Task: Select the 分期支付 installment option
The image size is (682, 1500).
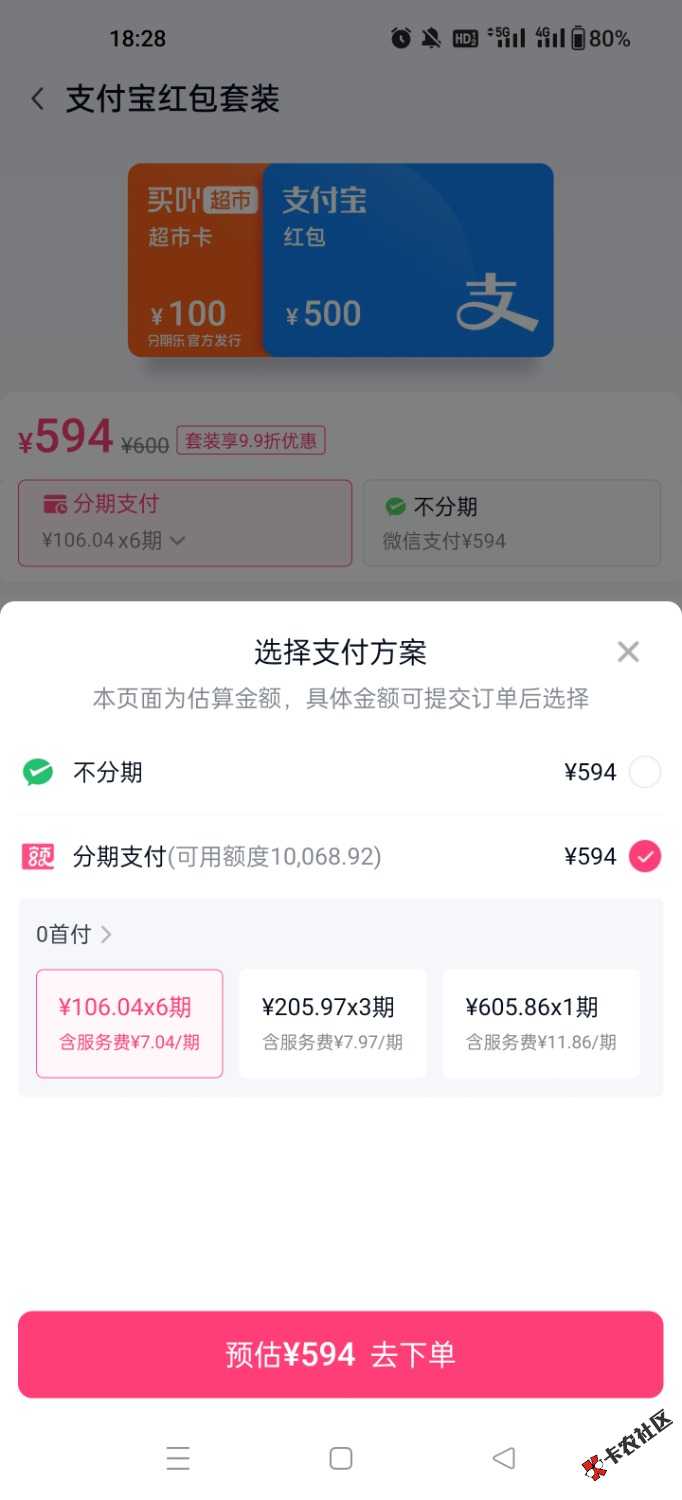Action: pyautogui.click(x=341, y=856)
